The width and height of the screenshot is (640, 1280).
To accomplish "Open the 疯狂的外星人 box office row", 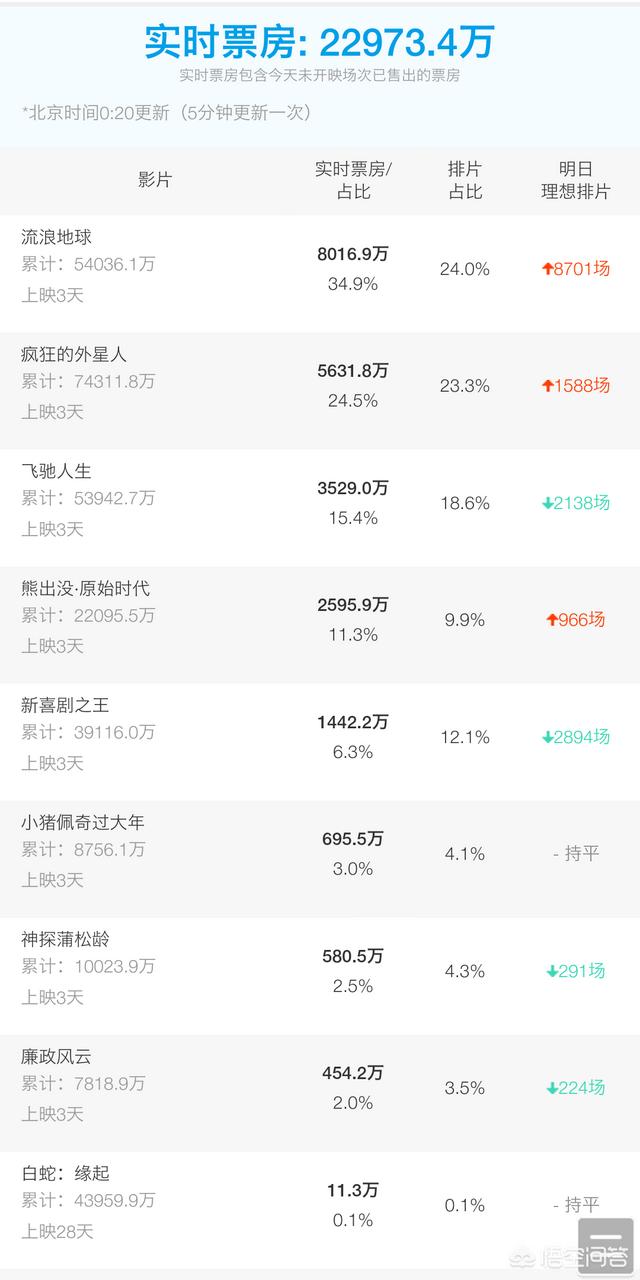I will (320, 390).
